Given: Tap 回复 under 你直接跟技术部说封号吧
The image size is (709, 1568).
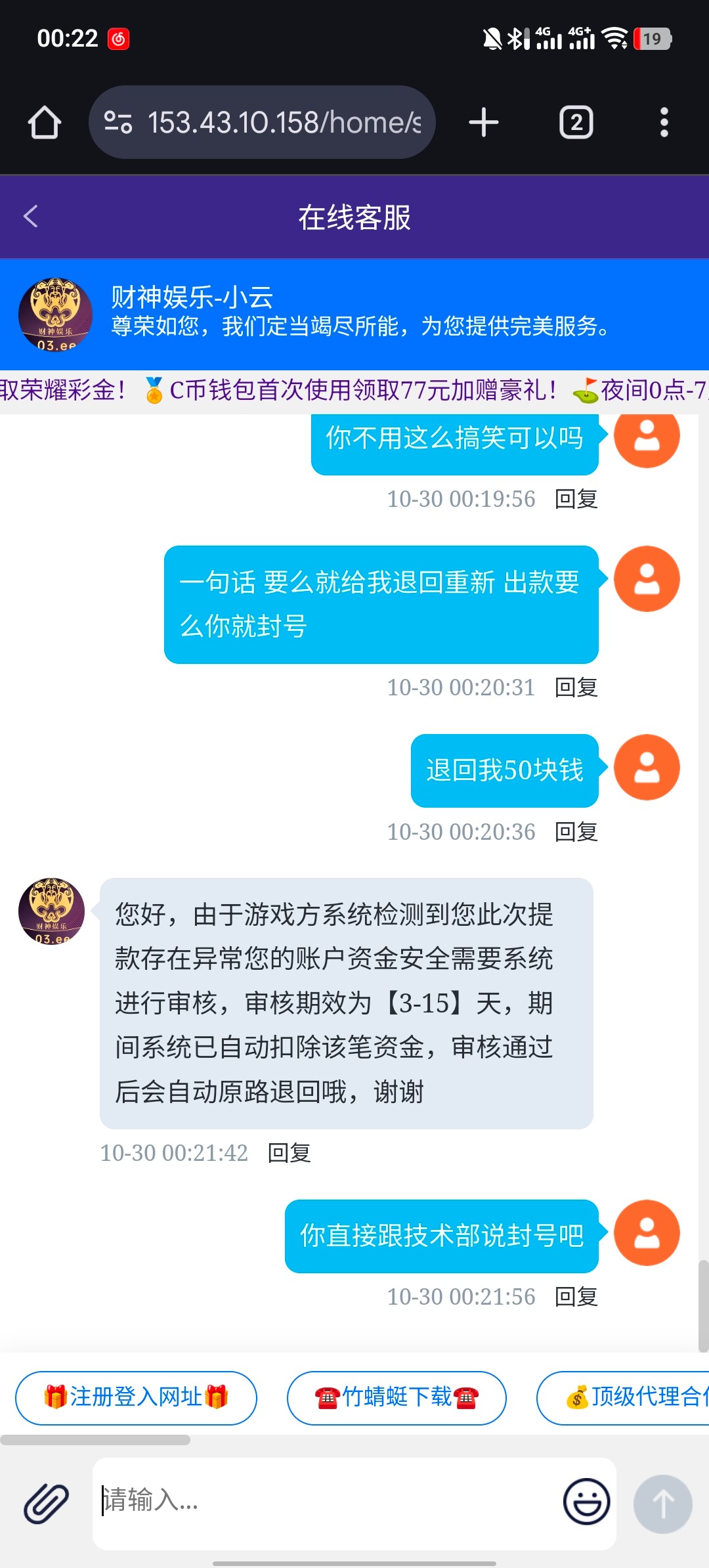Looking at the screenshot, I should [576, 1297].
